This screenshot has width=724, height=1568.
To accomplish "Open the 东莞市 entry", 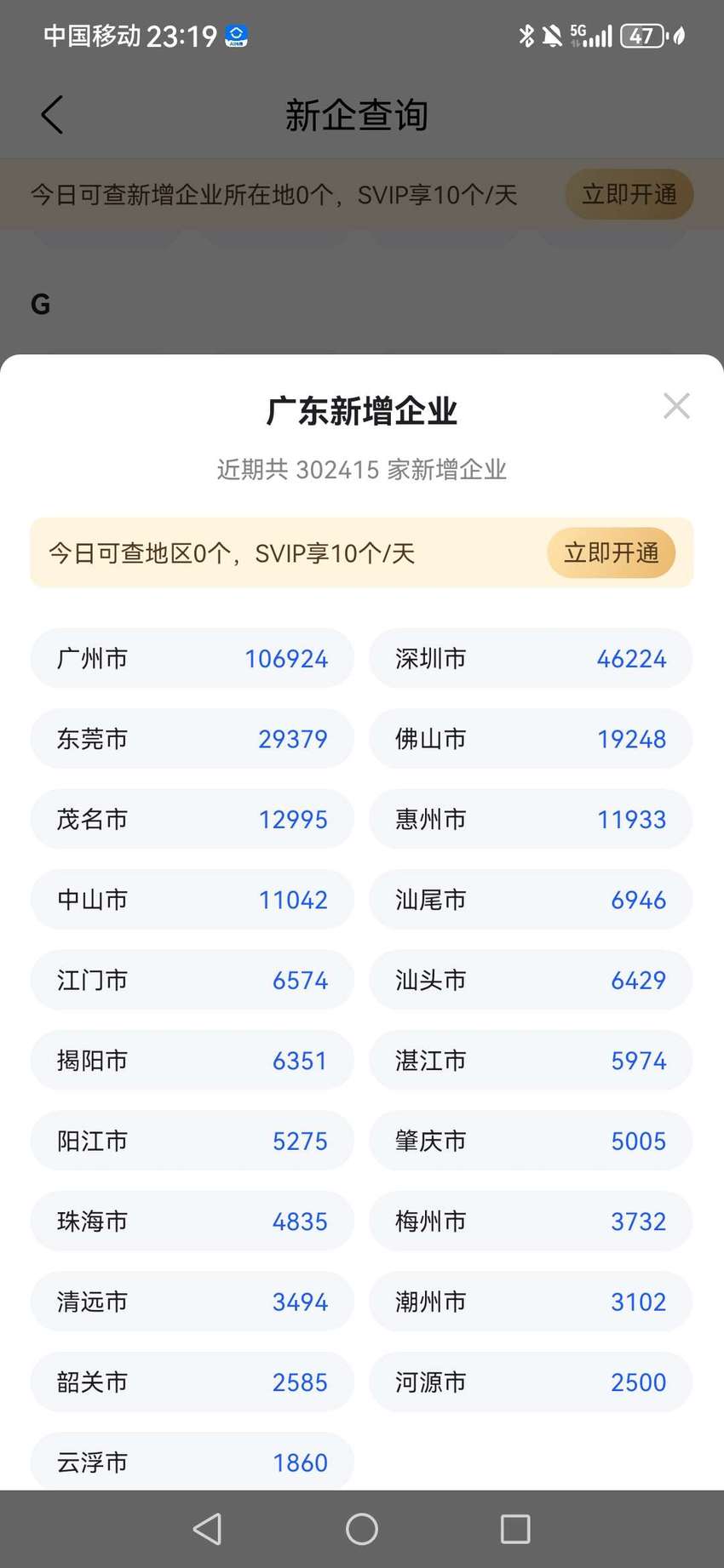I will tap(192, 739).
